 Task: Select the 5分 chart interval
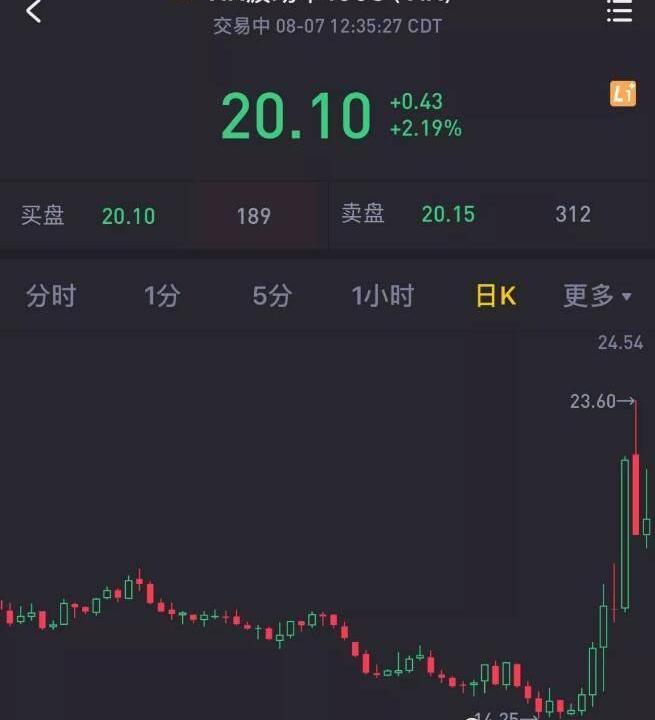(x=272, y=296)
